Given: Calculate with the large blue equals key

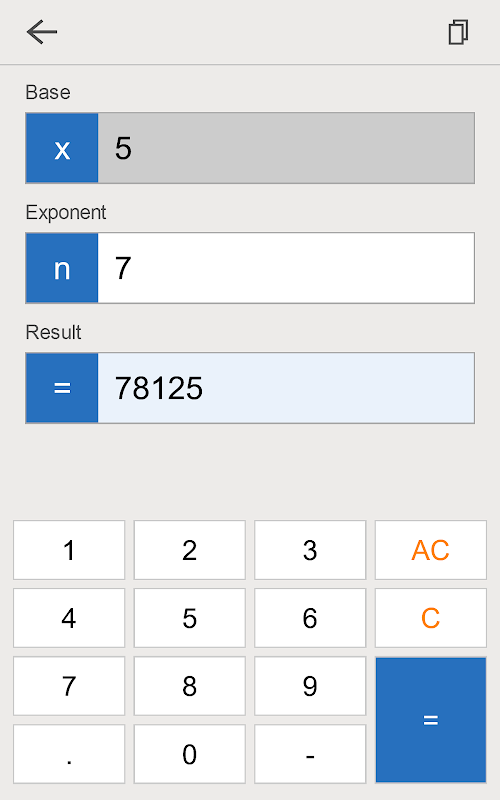Looking at the screenshot, I should click(x=431, y=720).
